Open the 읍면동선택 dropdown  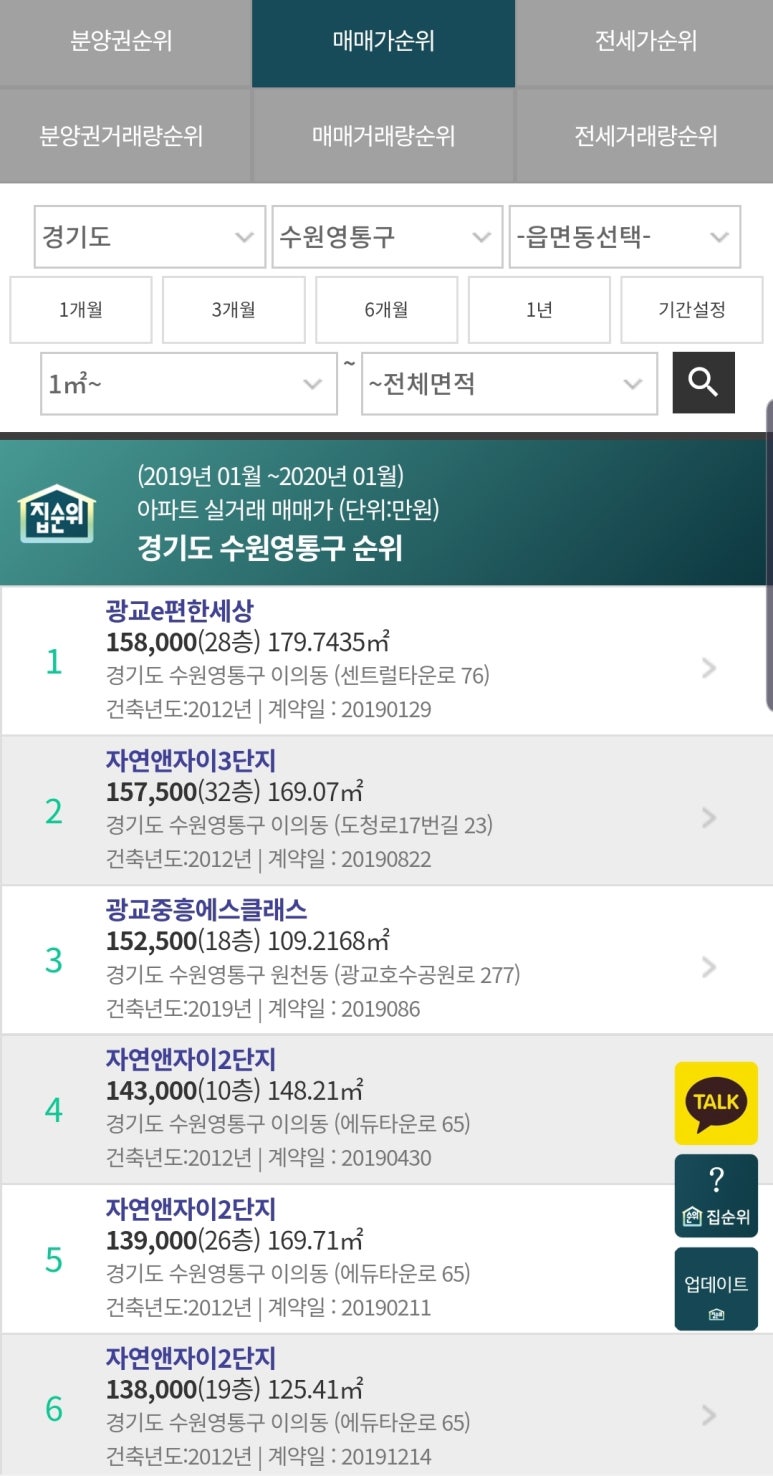624,237
